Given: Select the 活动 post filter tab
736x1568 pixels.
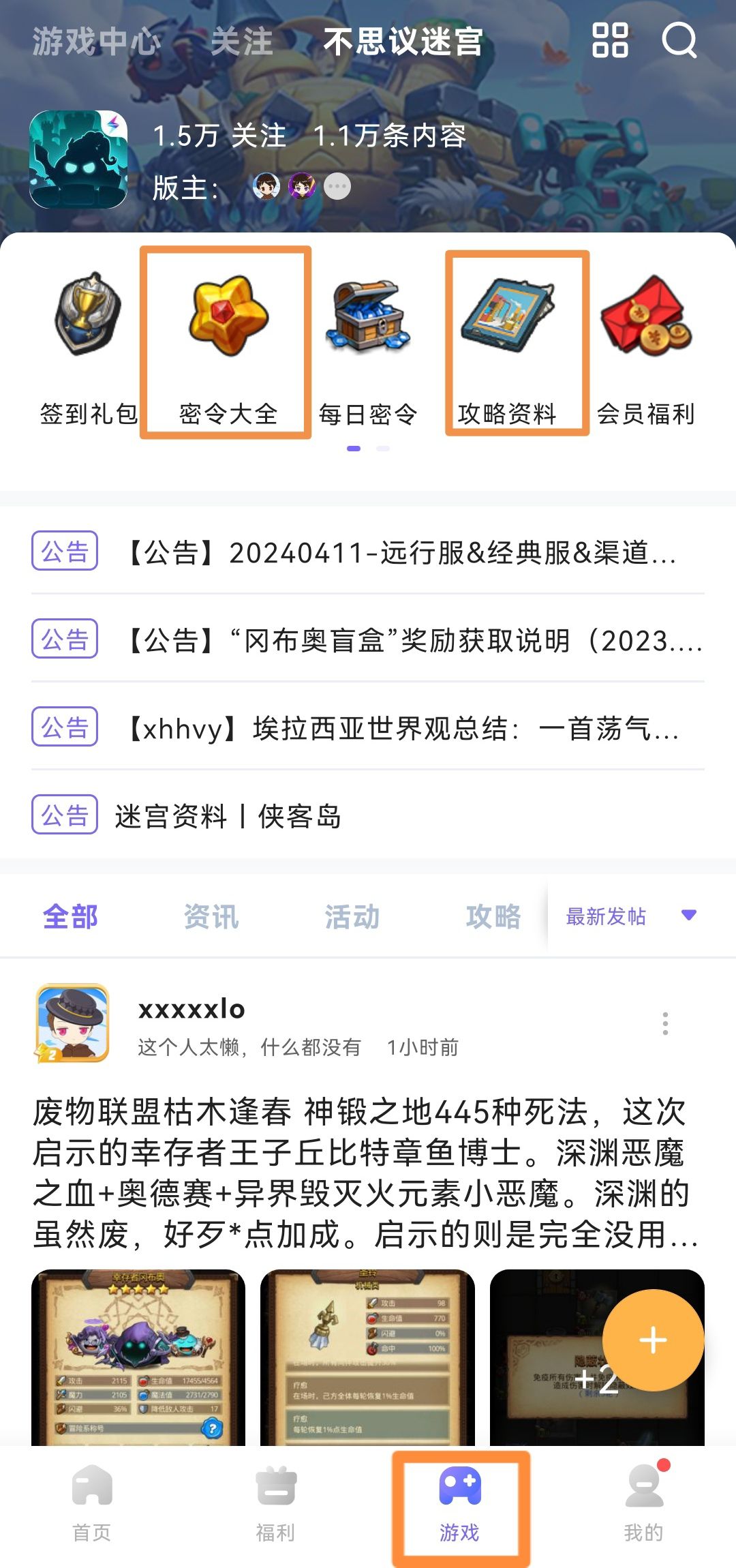Looking at the screenshot, I should click(352, 916).
